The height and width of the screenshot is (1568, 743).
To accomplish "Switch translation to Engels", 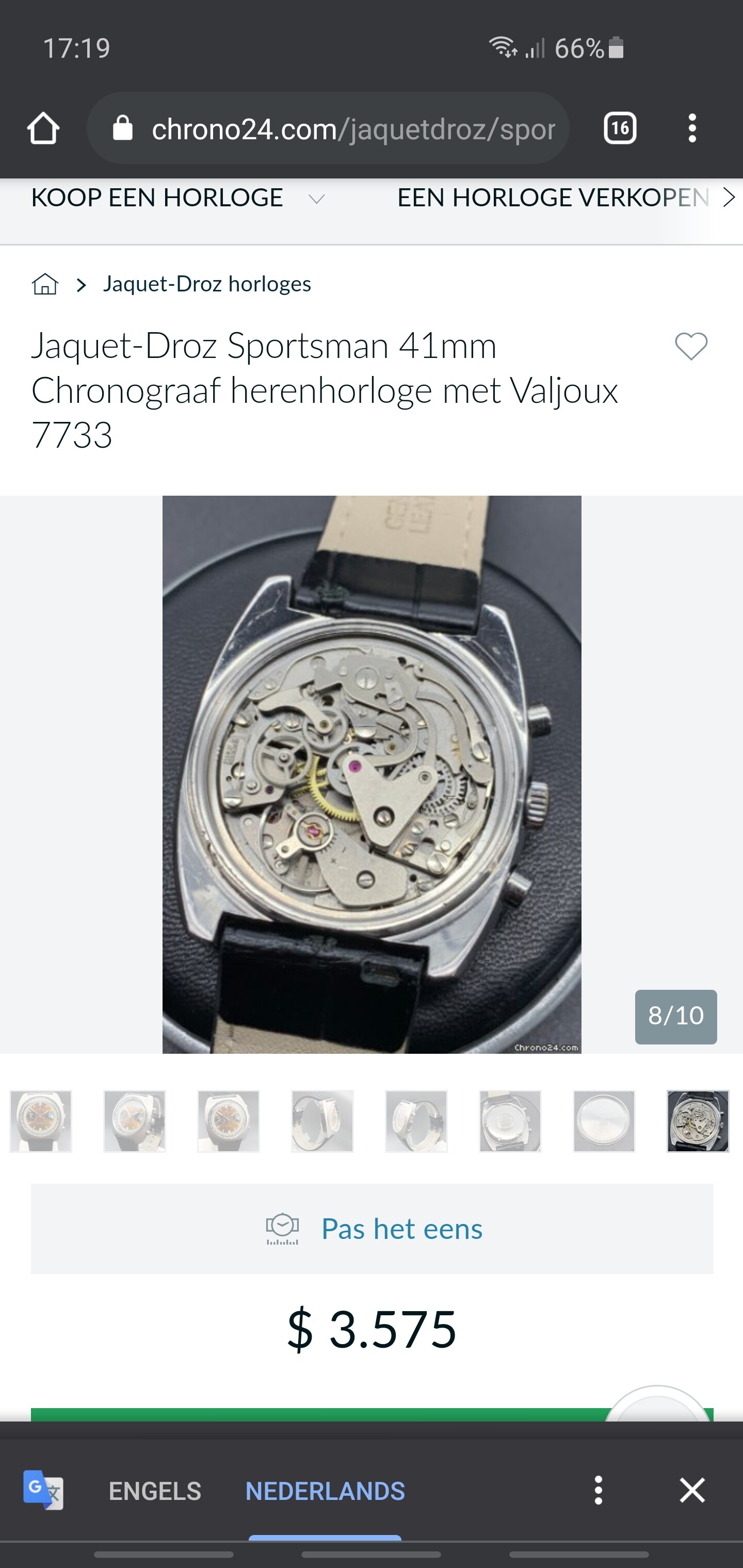I will (x=155, y=1491).
